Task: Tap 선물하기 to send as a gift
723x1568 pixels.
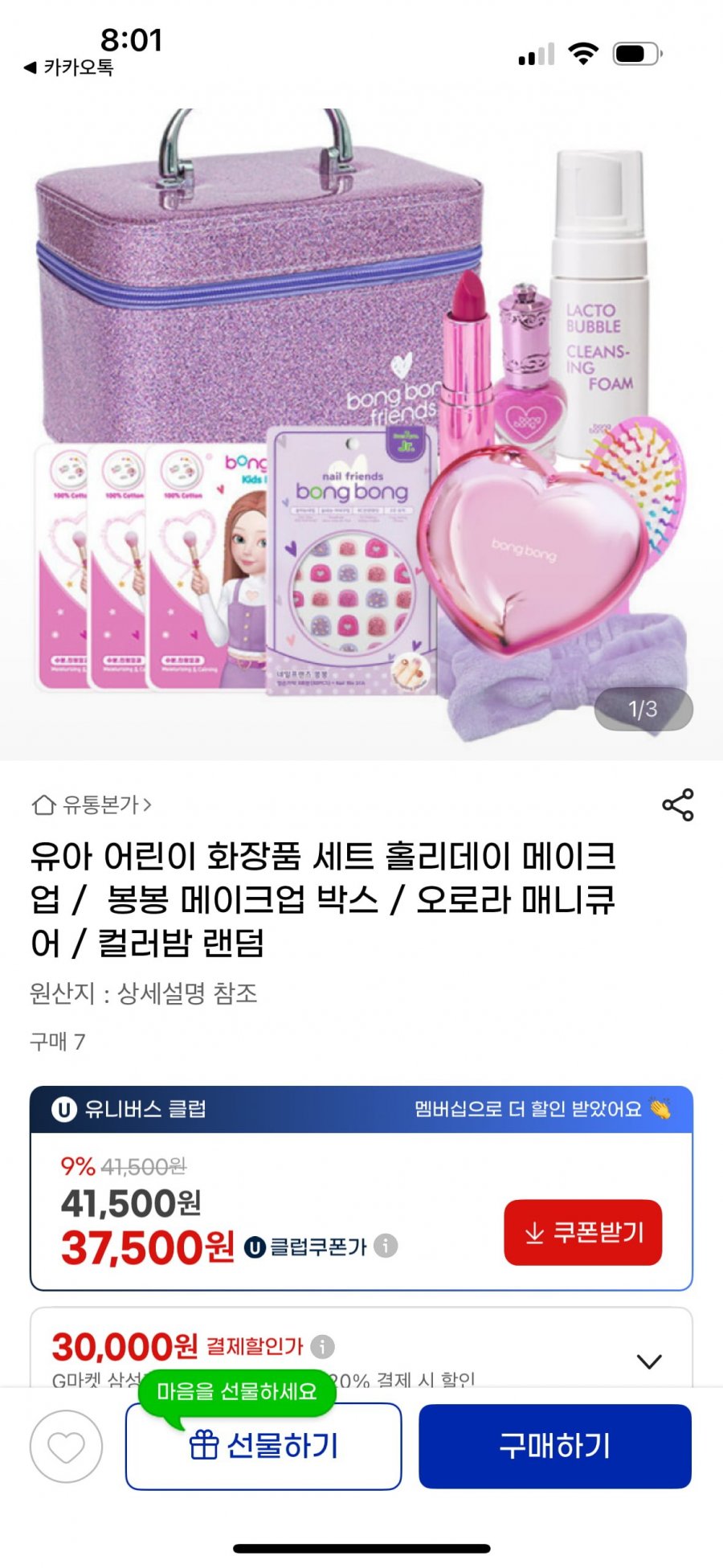Action: 263,1447
